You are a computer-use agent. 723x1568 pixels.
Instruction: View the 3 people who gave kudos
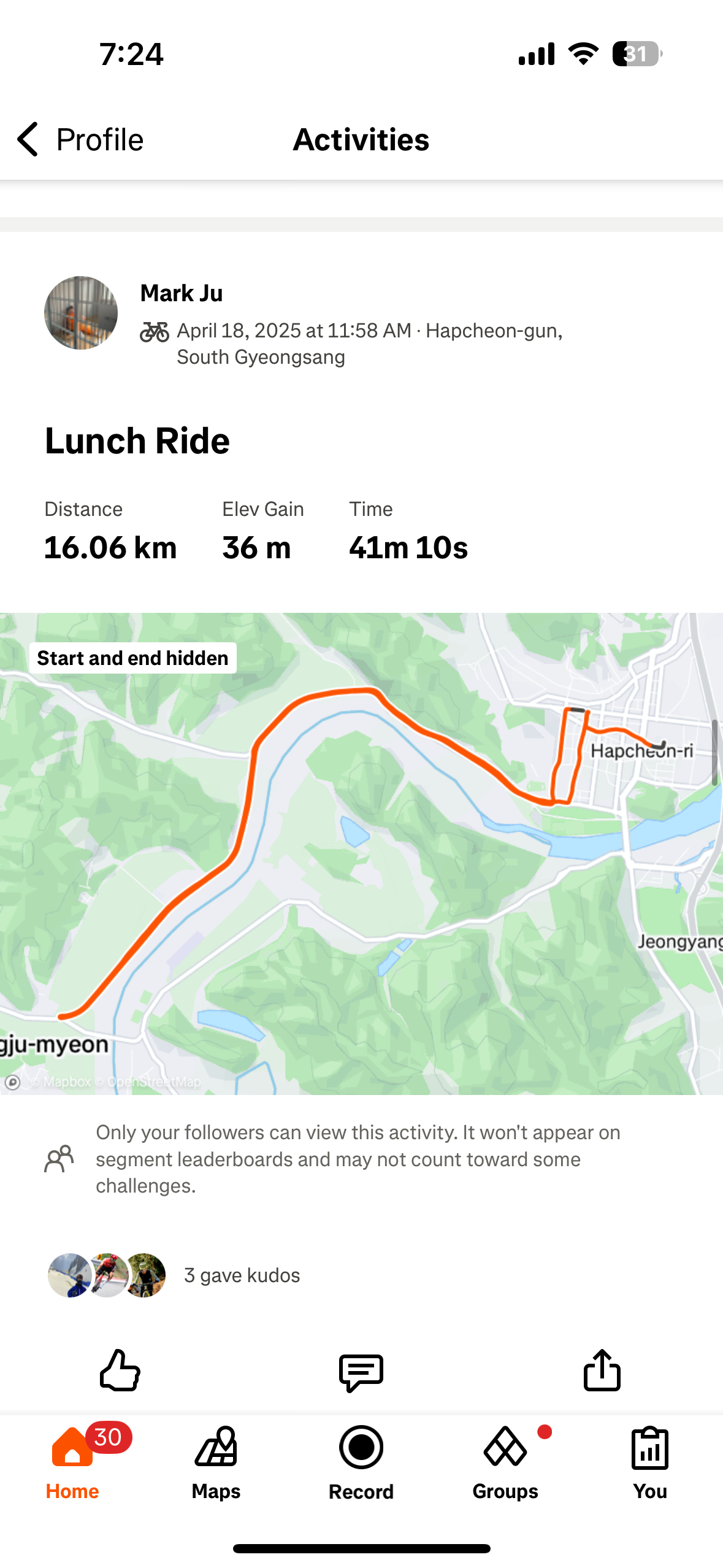click(174, 1275)
